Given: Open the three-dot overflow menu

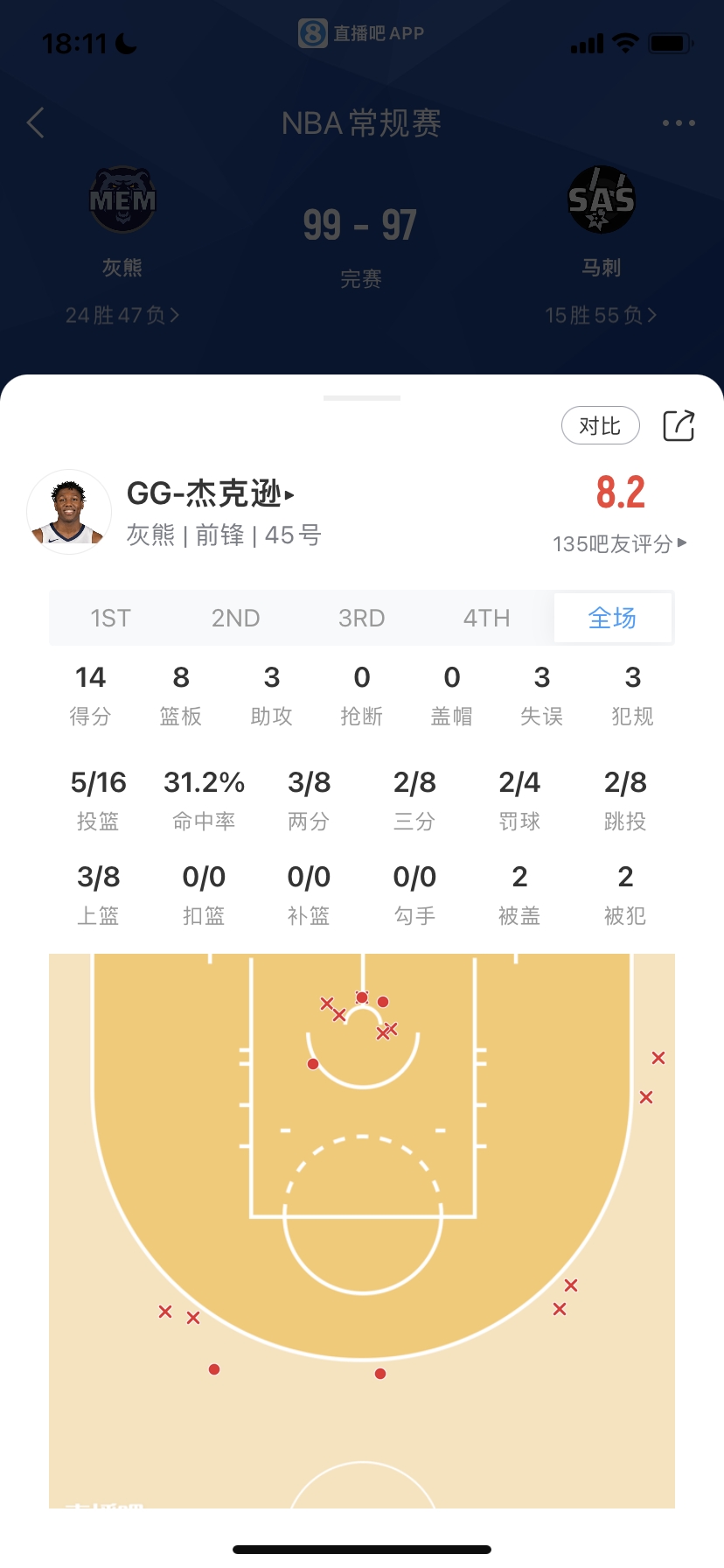Looking at the screenshot, I should coord(679,123).
